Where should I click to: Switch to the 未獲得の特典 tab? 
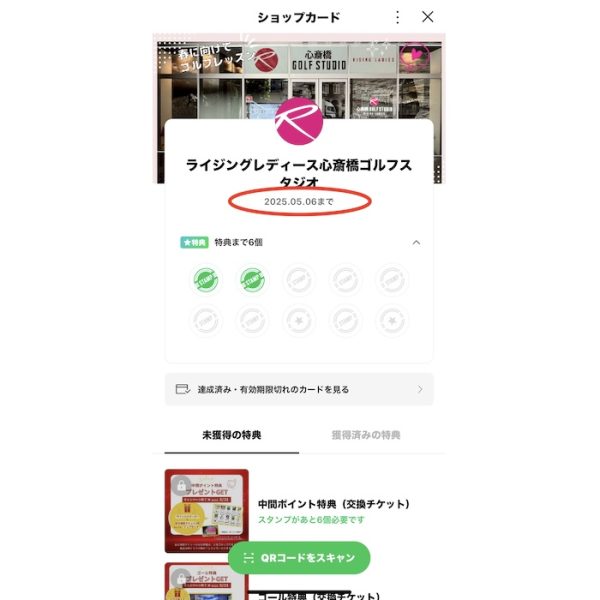(x=231, y=435)
